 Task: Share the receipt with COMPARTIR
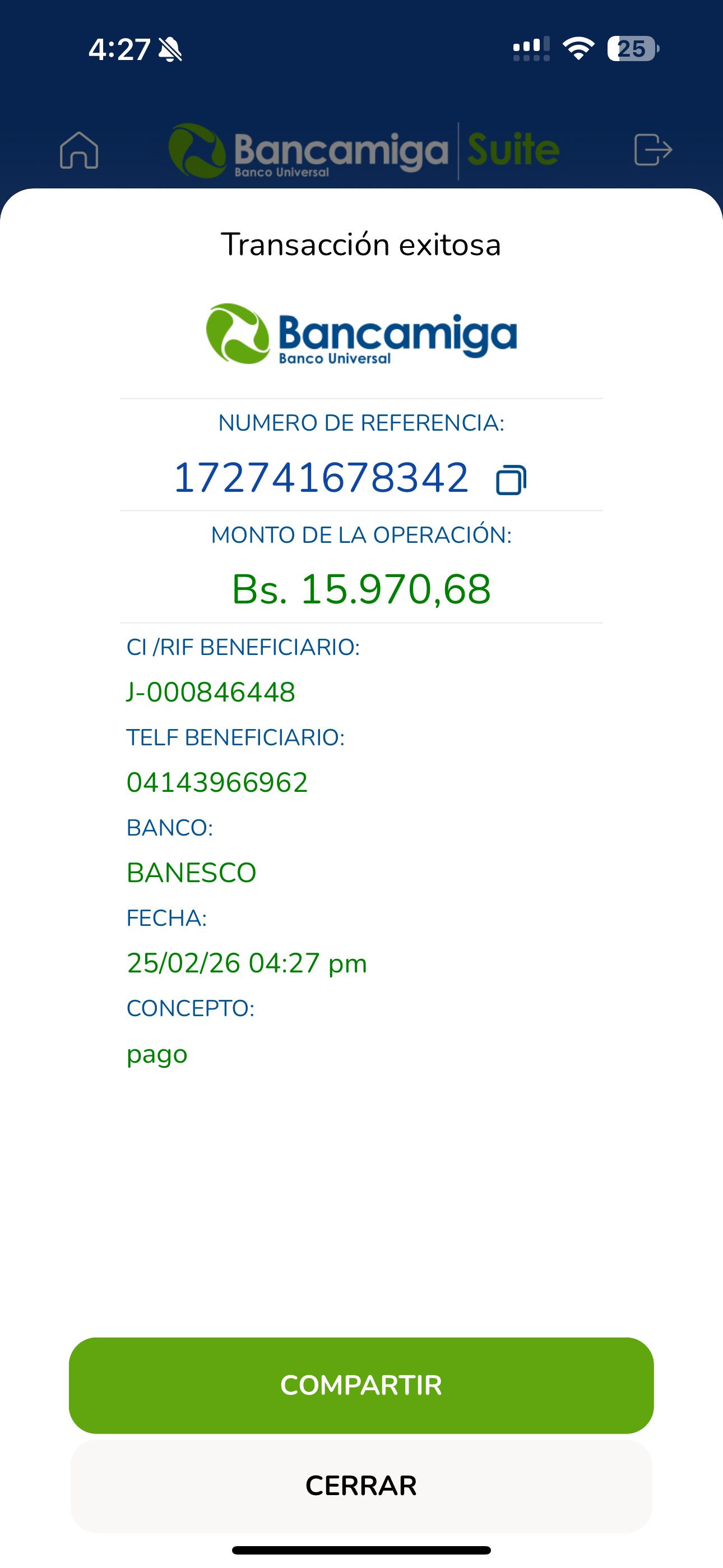(x=361, y=1385)
